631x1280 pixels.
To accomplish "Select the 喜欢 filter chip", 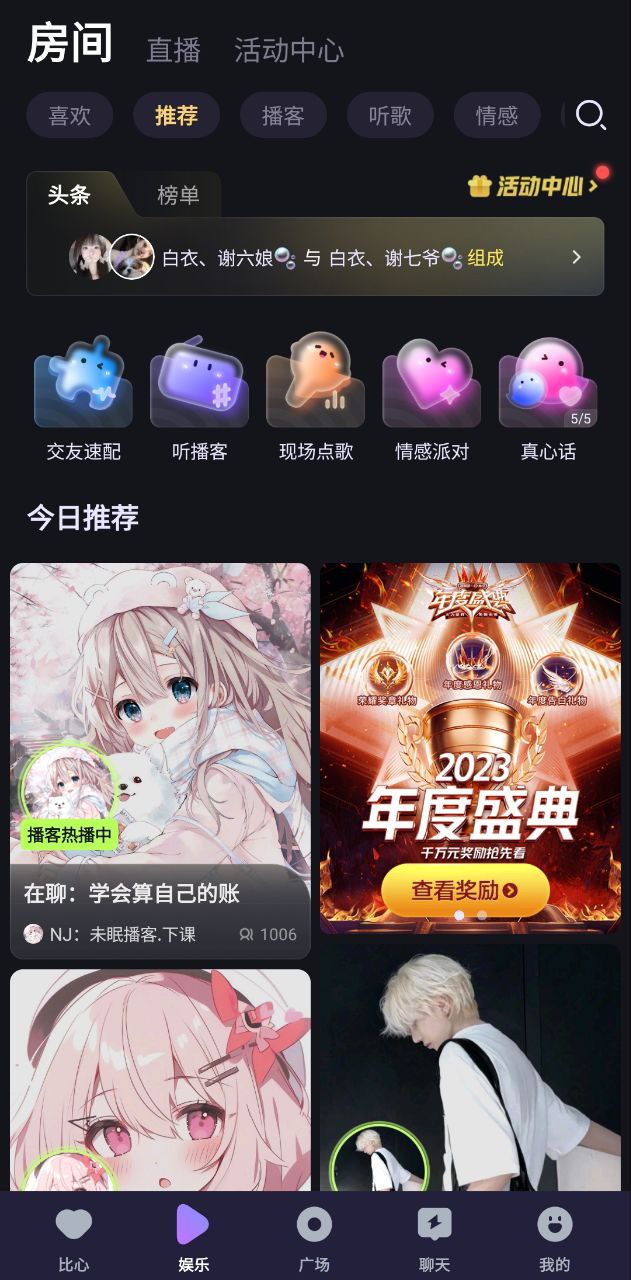I will [x=70, y=115].
